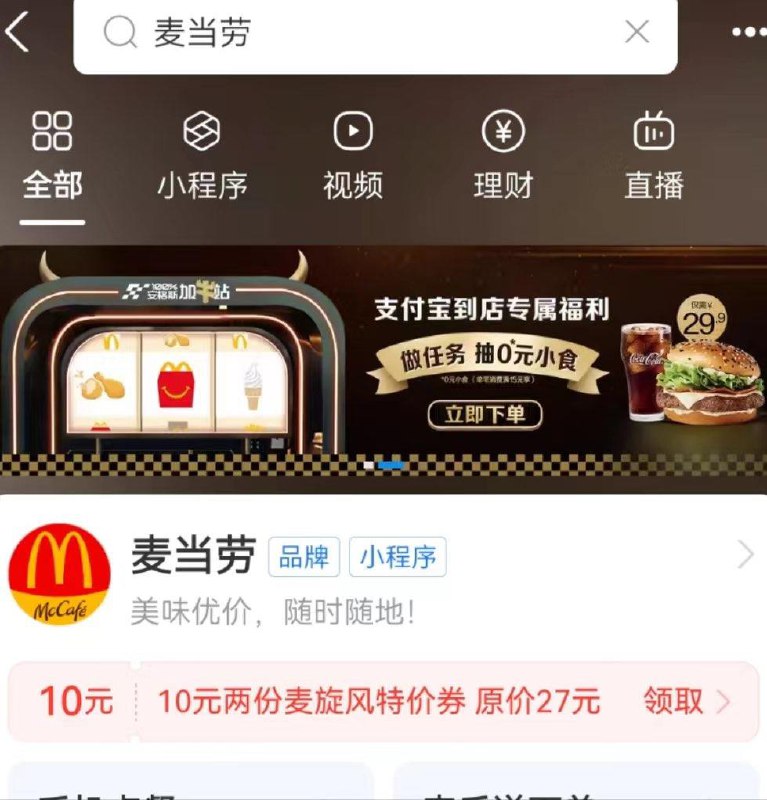This screenshot has height=800, width=767.
Task: Clear the search text with the X
Action: tap(637, 33)
